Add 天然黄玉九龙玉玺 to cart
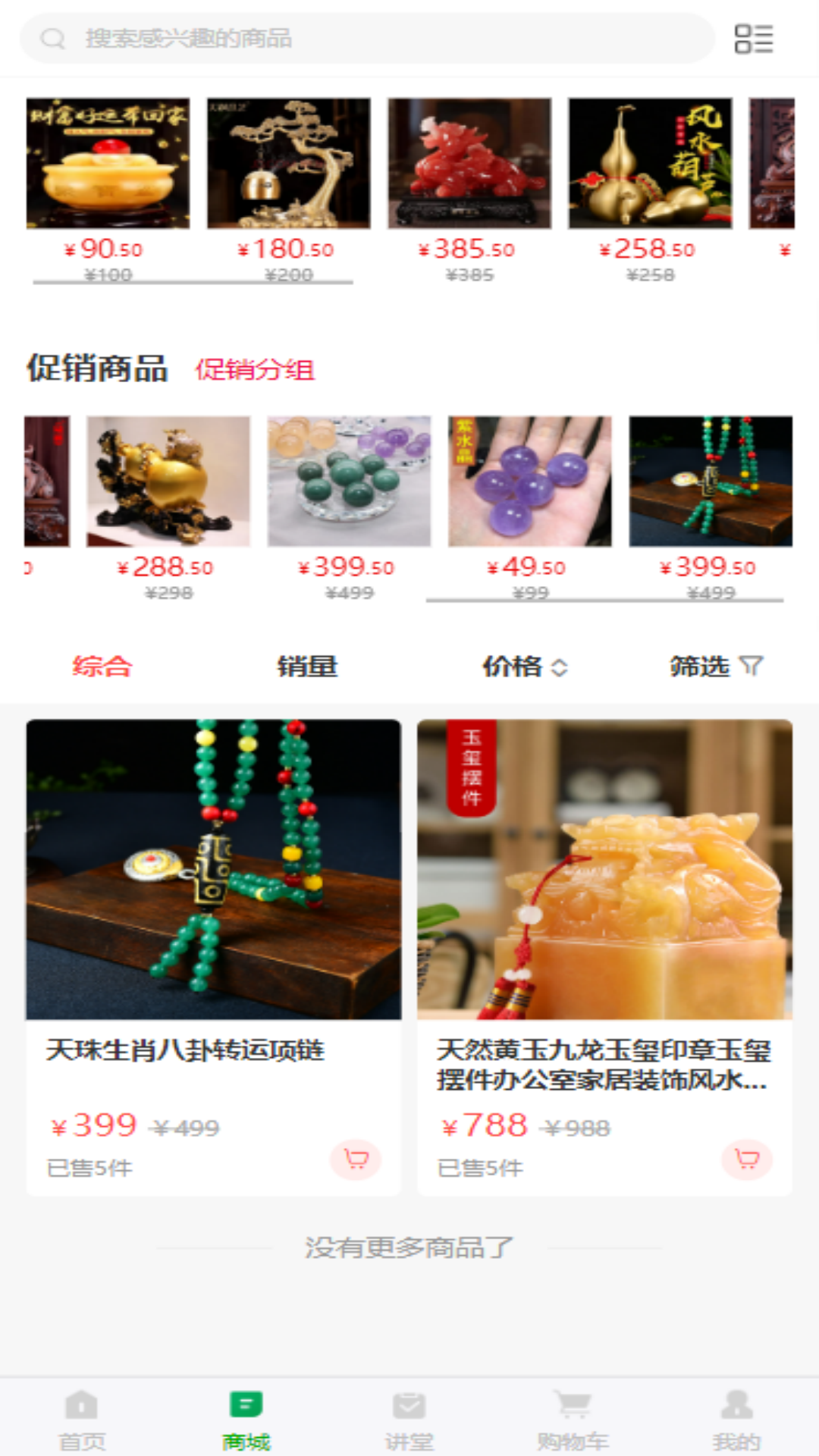The height and width of the screenshot is (1456, 819). [x=747, y=1159]
